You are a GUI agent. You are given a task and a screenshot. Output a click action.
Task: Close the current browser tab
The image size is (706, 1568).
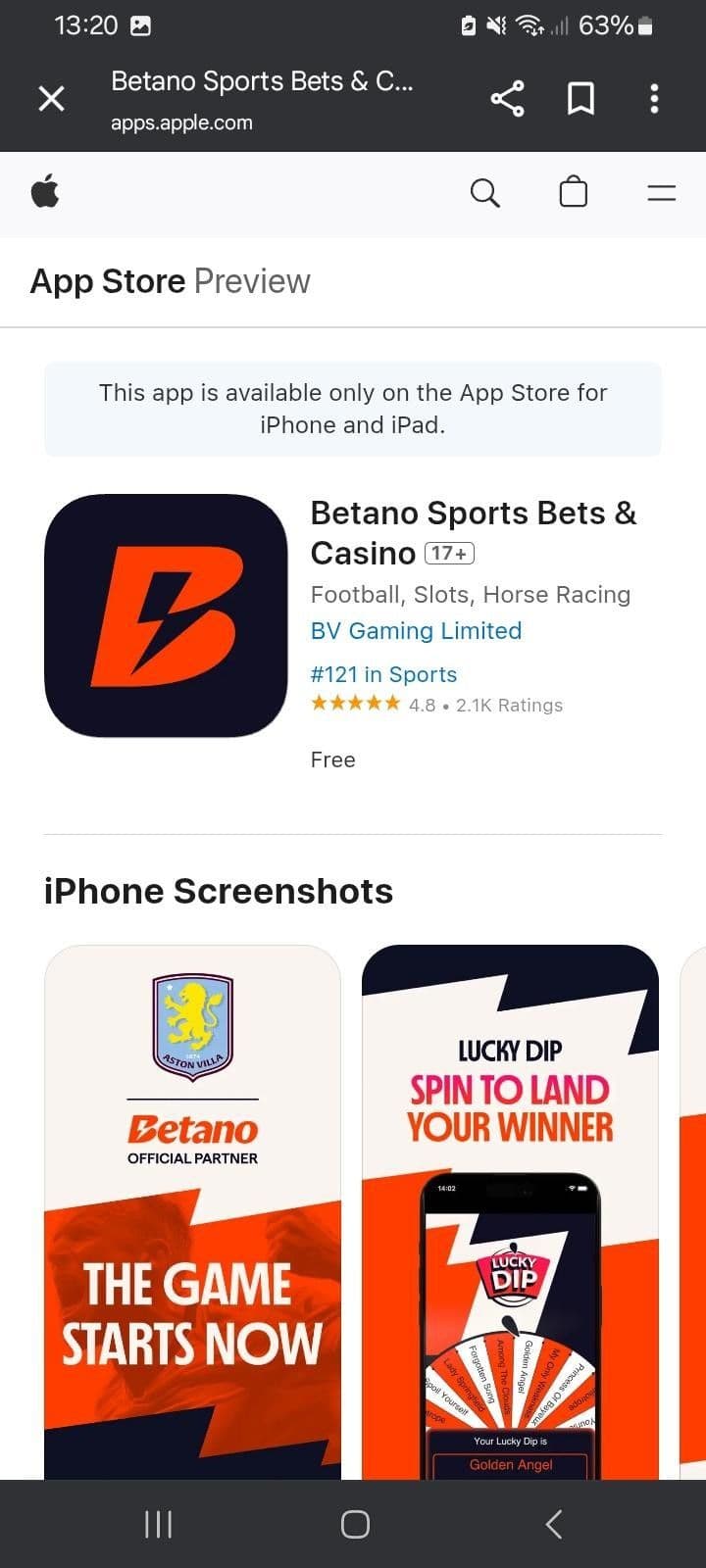pyautogui.click(x=51, y=98)
